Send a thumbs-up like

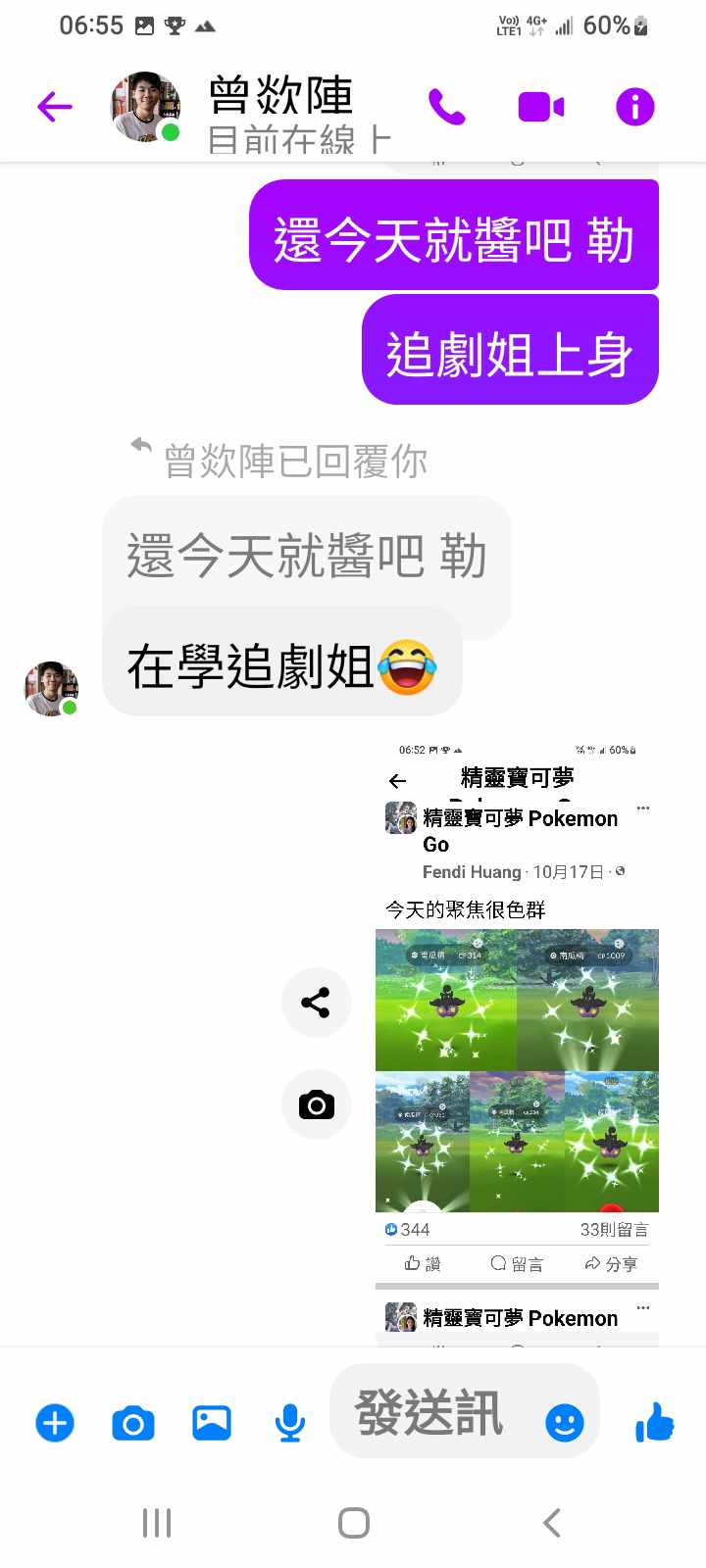click(655, 1422)
